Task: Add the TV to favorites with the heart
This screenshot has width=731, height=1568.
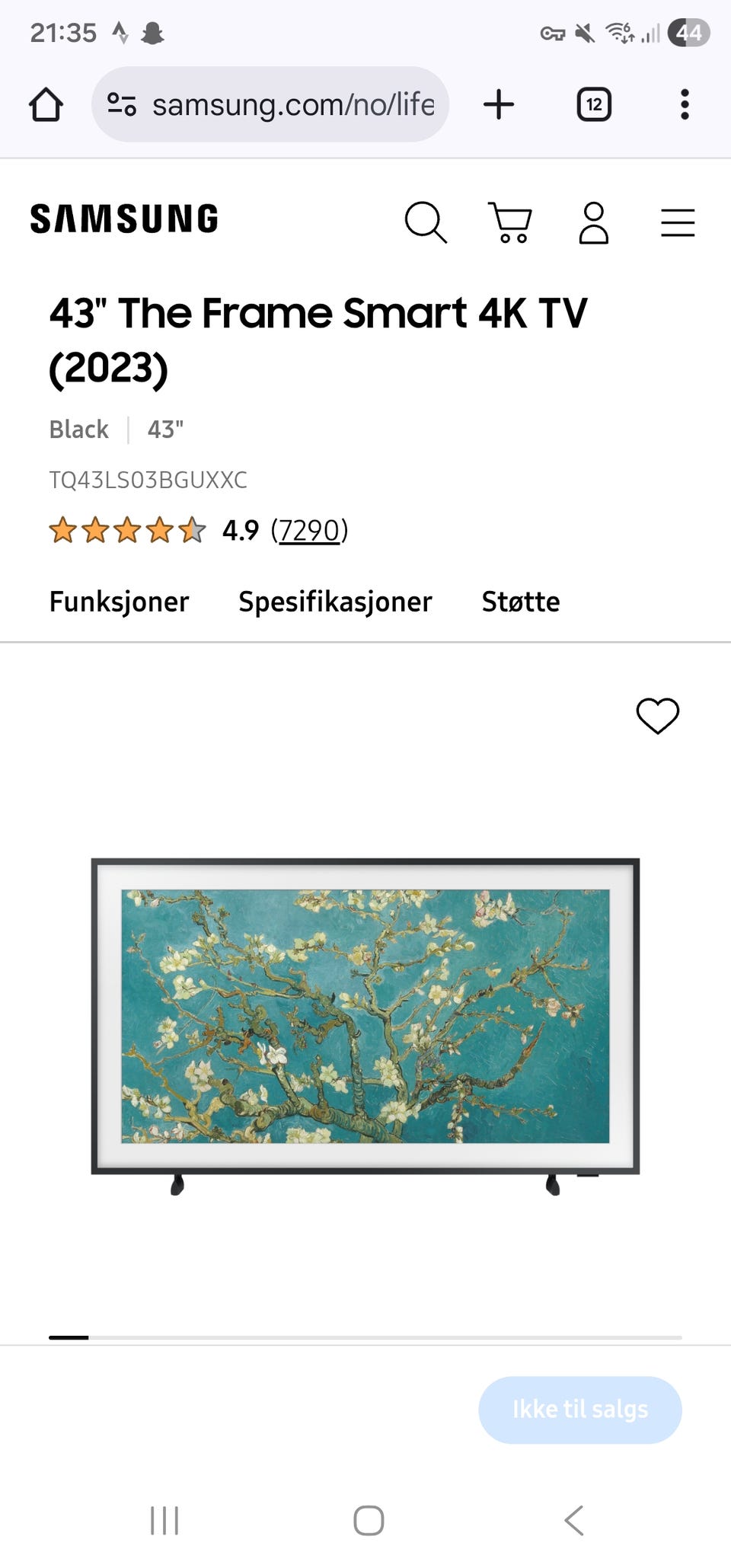Action: pos(656,714)
